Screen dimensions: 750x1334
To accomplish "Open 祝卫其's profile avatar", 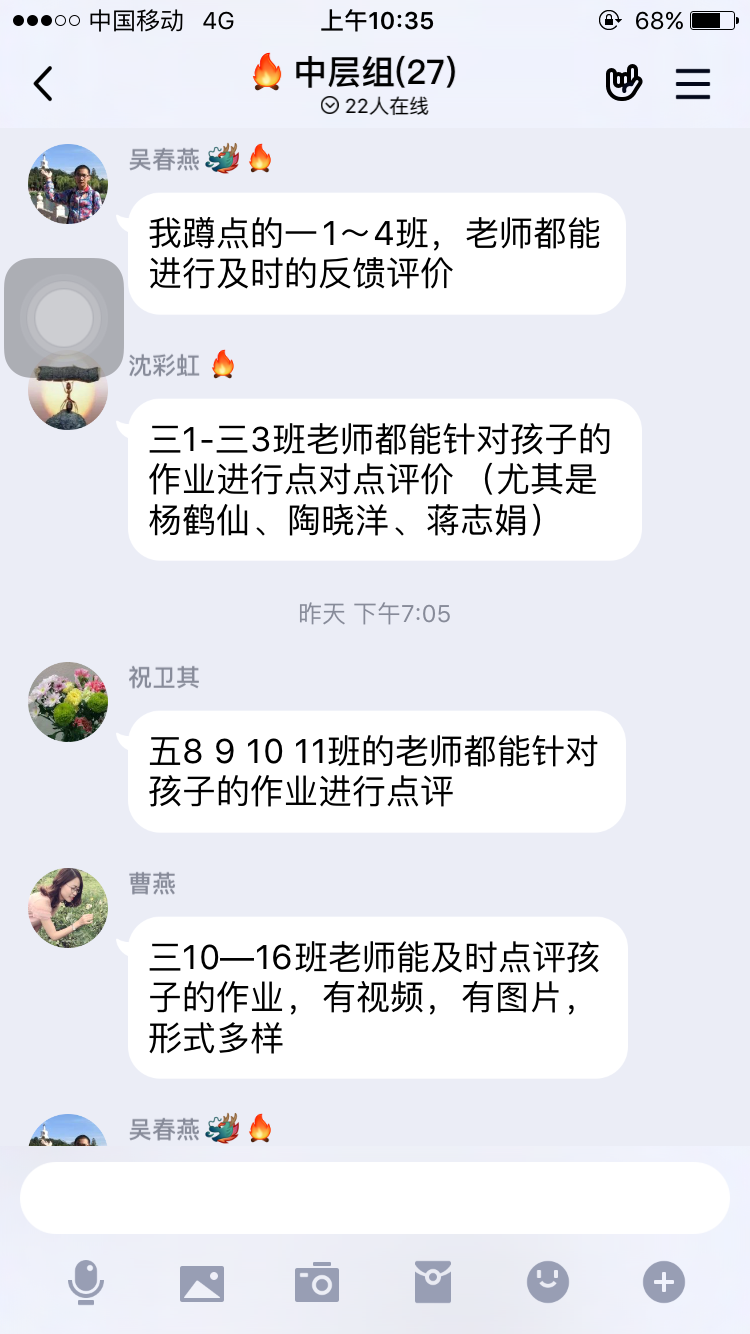I will tap(68, 702).
